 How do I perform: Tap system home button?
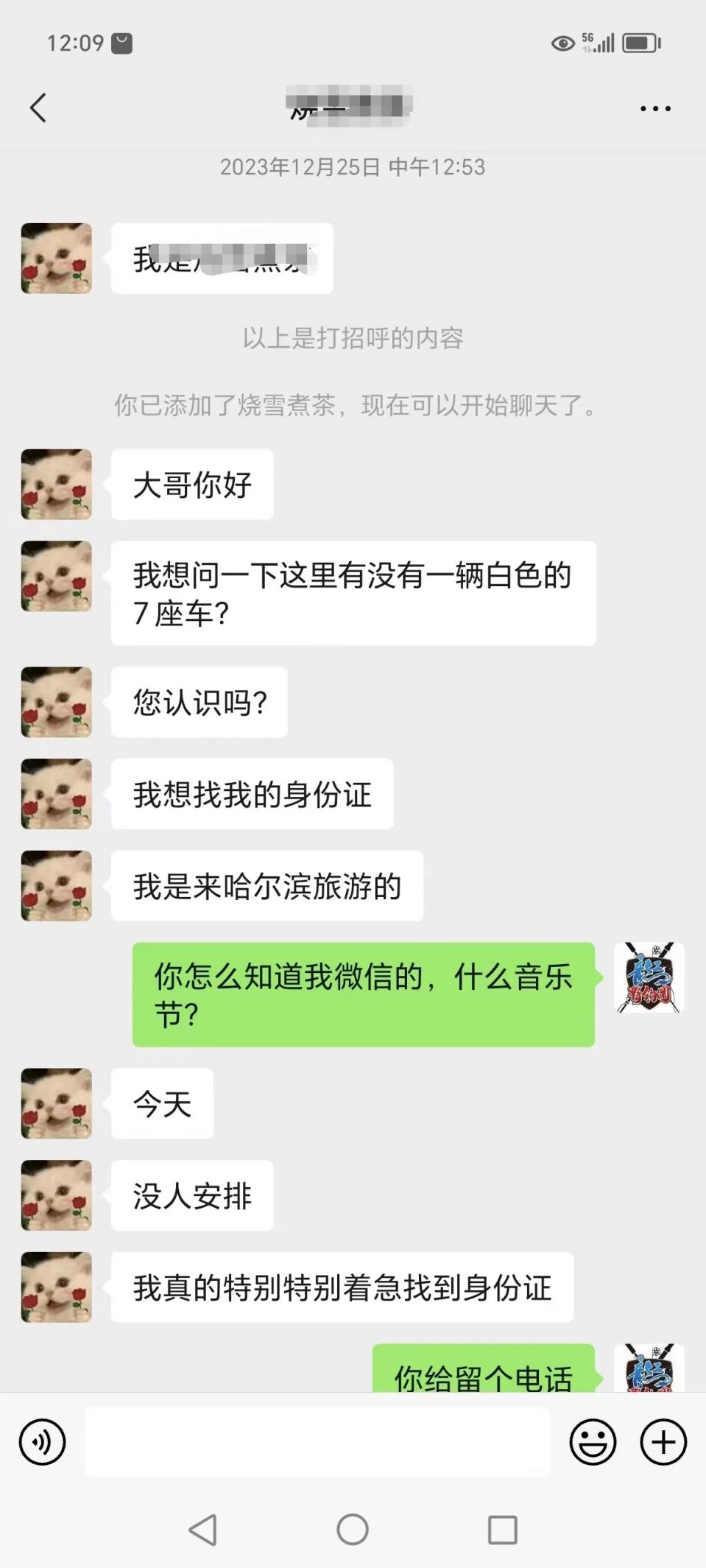353,1530
